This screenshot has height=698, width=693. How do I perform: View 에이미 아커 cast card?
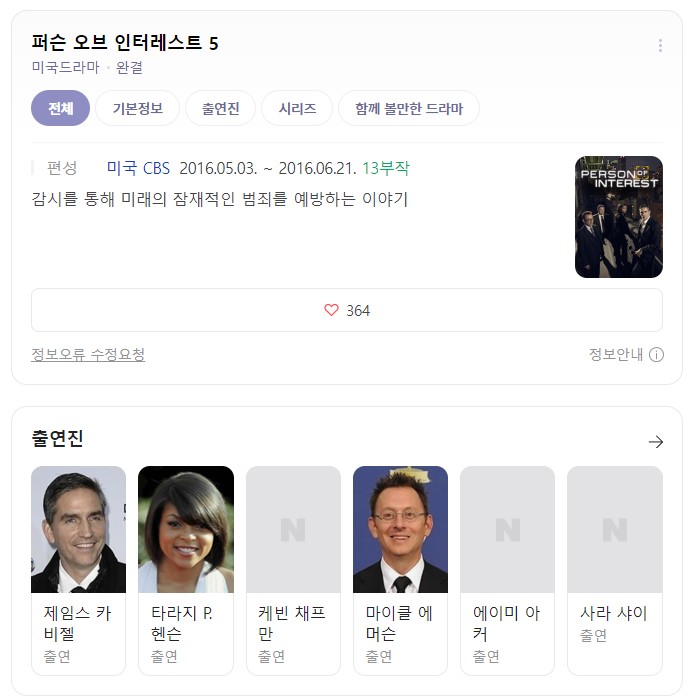[x=507, y=570]
